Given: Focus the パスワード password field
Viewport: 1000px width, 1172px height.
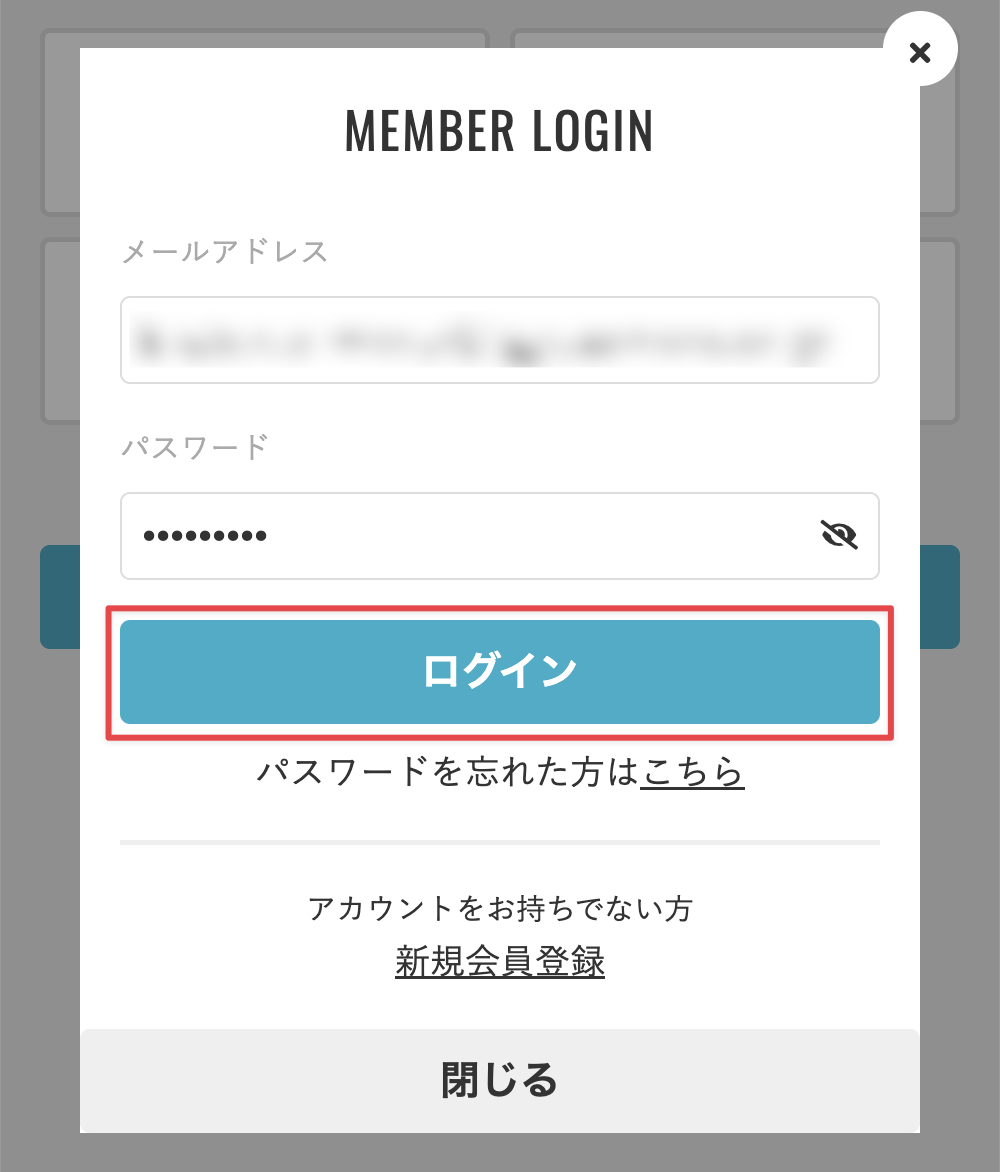Looking at the screenshot, I should pos(460,536).
